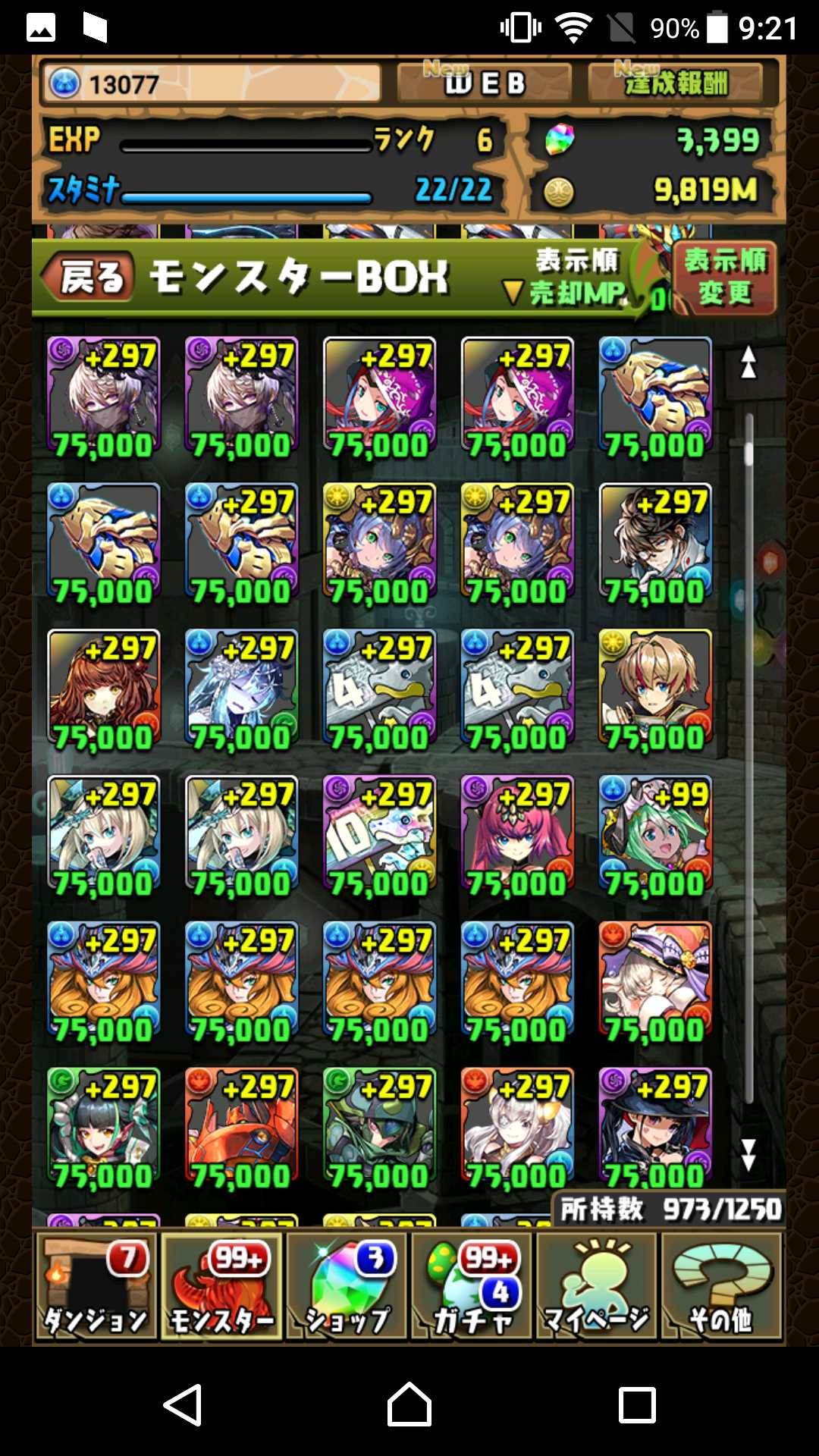Select the green-haired monster with +99

[655, 836]
